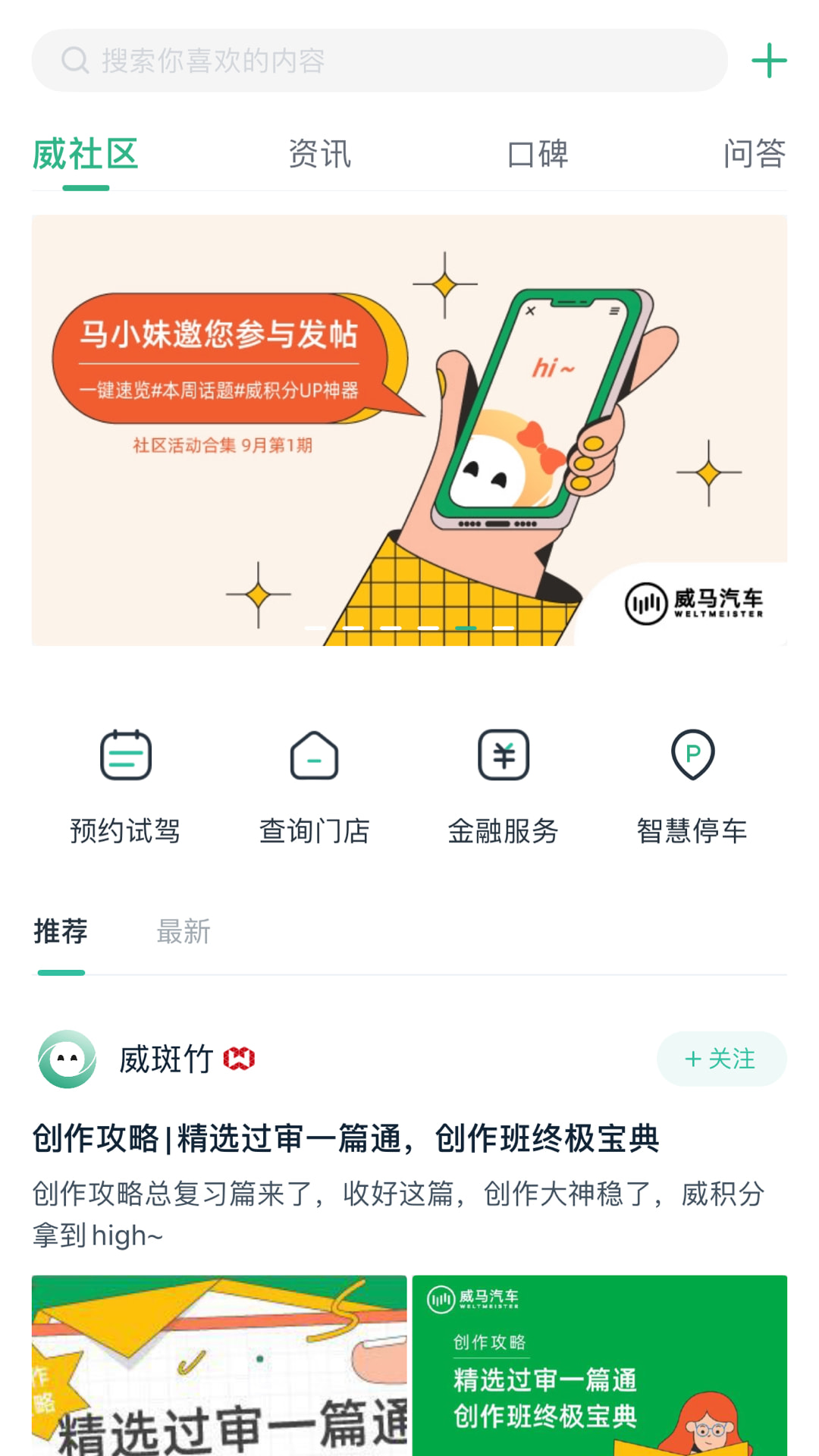Switch to the 口碑 tab
Image resolution: width=819 pixels, height=1456 pixels.
[x=537, y=154]
